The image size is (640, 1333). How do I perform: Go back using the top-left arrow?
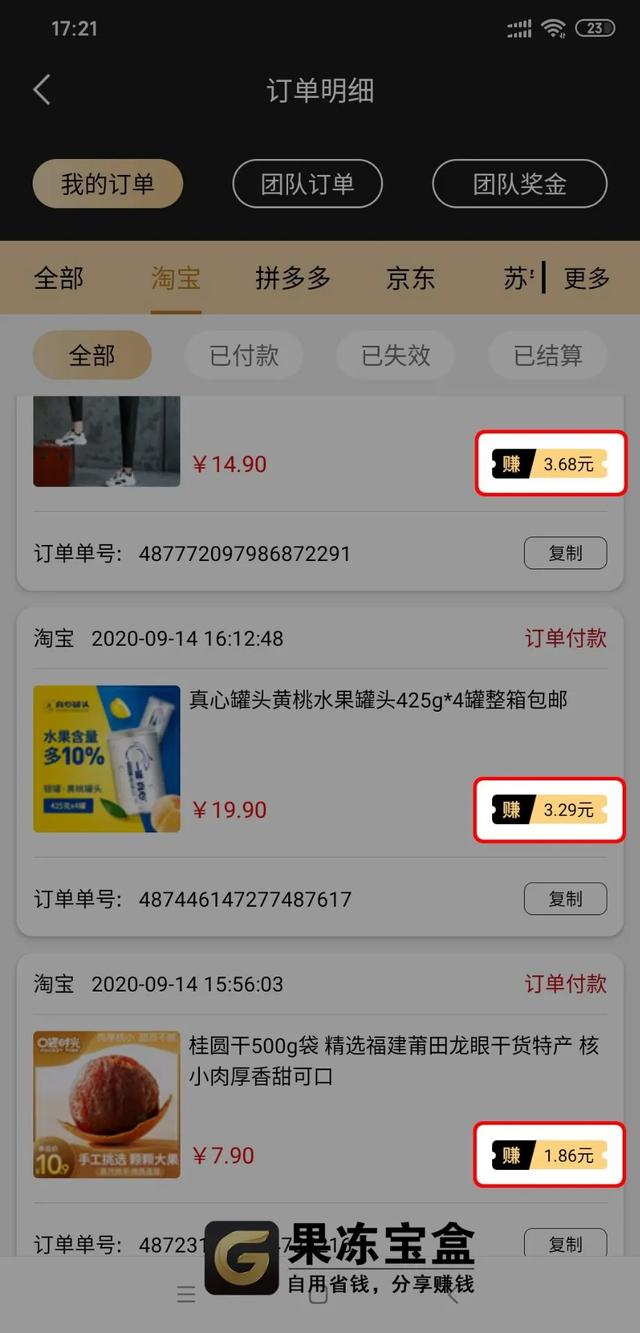click(42, 90)
